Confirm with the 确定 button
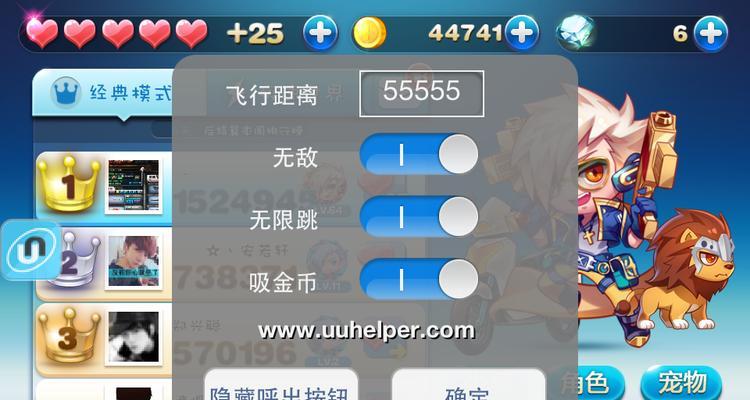The image size is (750, 400). [x=468, y=388]
